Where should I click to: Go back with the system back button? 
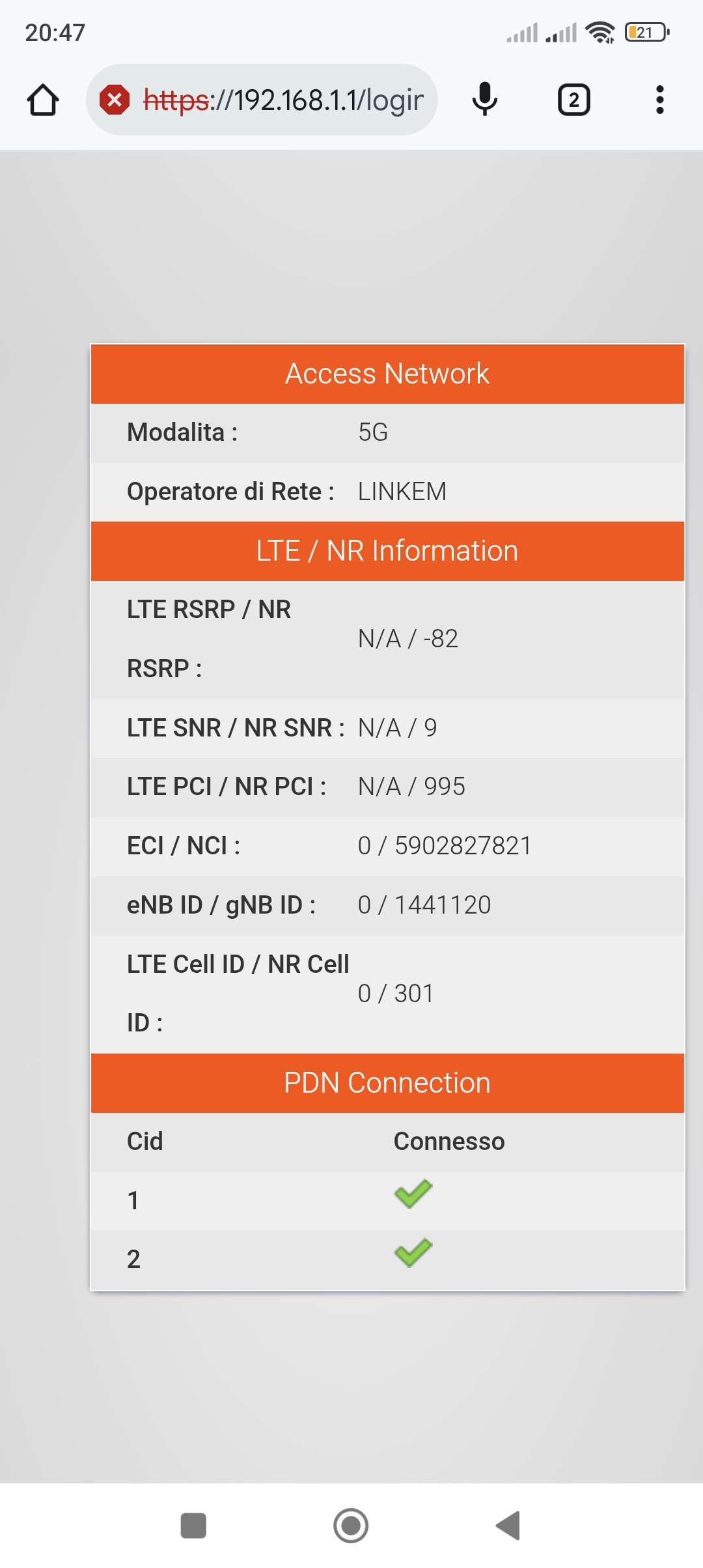click(x=508, y=1525)
